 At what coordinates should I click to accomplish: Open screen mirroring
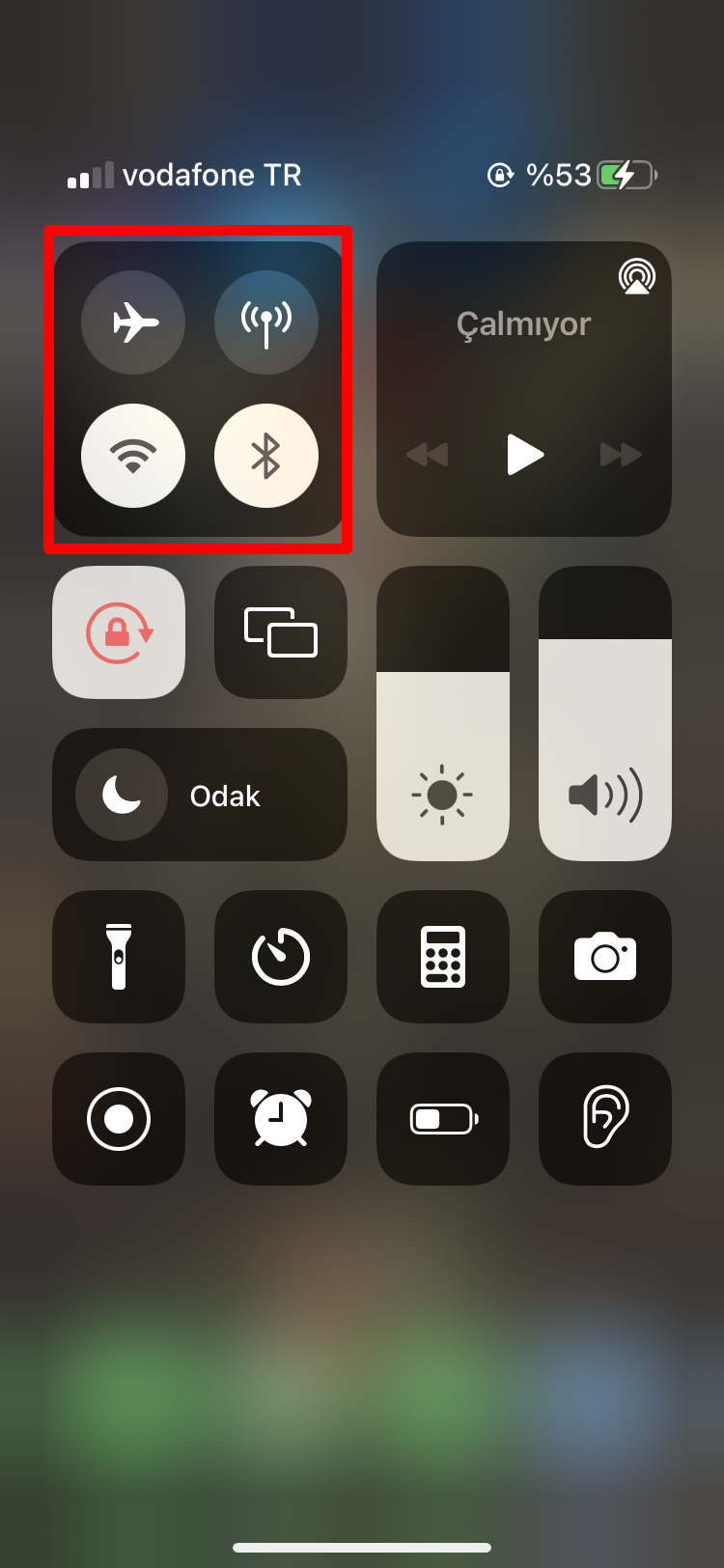pos(281,632)
